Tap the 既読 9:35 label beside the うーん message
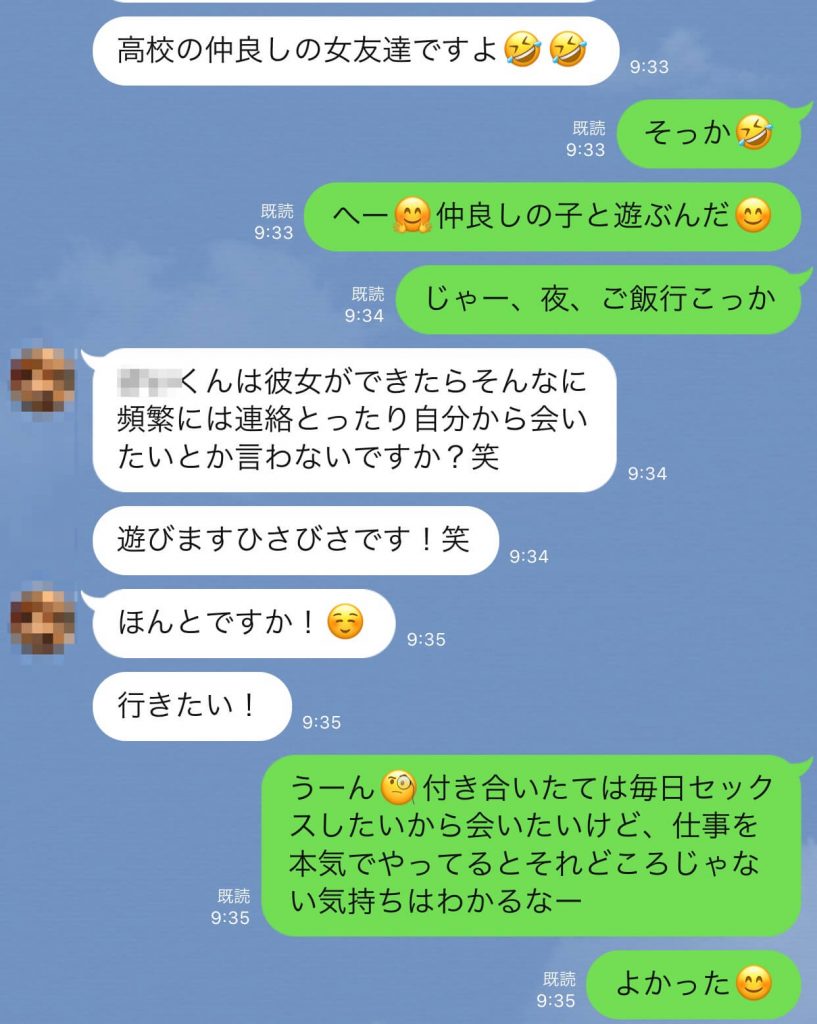Screen dimensions: 817x1024 [232, 907]
